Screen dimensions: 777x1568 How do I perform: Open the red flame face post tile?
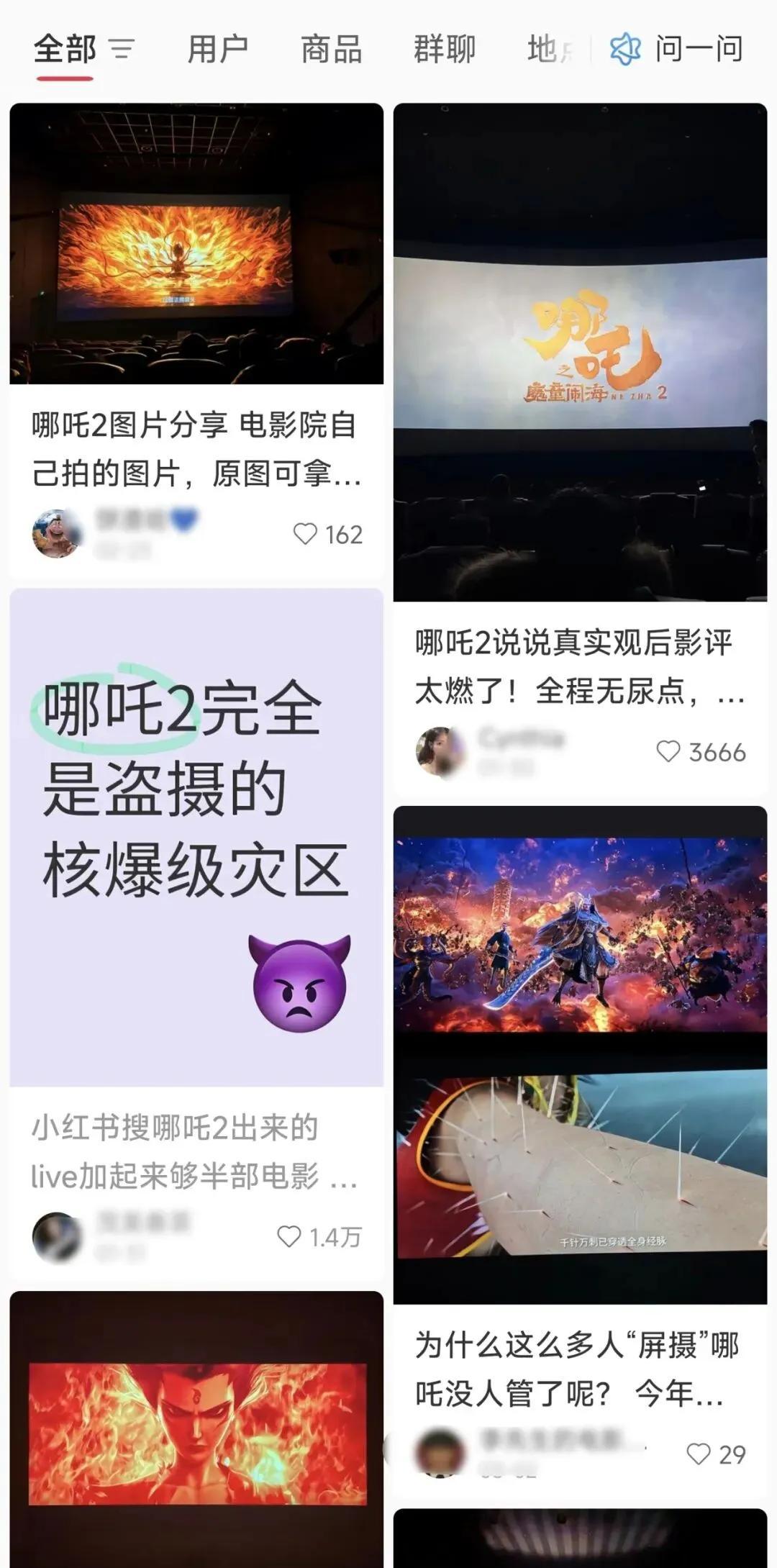(x=196, y=1432)
